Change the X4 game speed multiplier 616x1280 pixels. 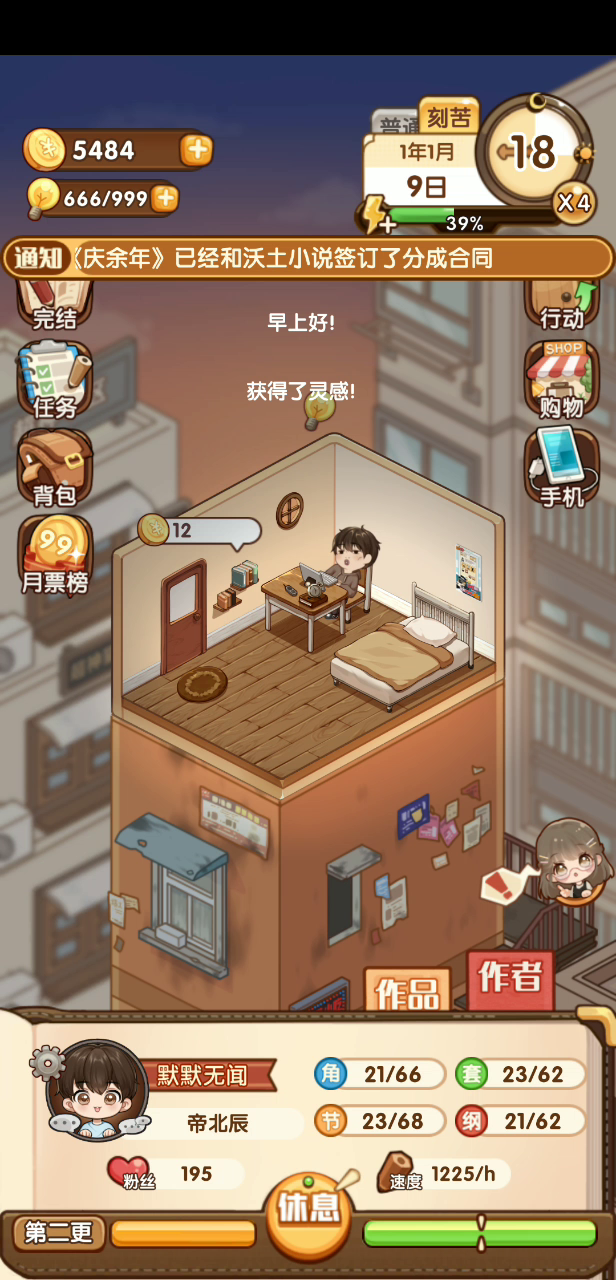coord(574,203)
